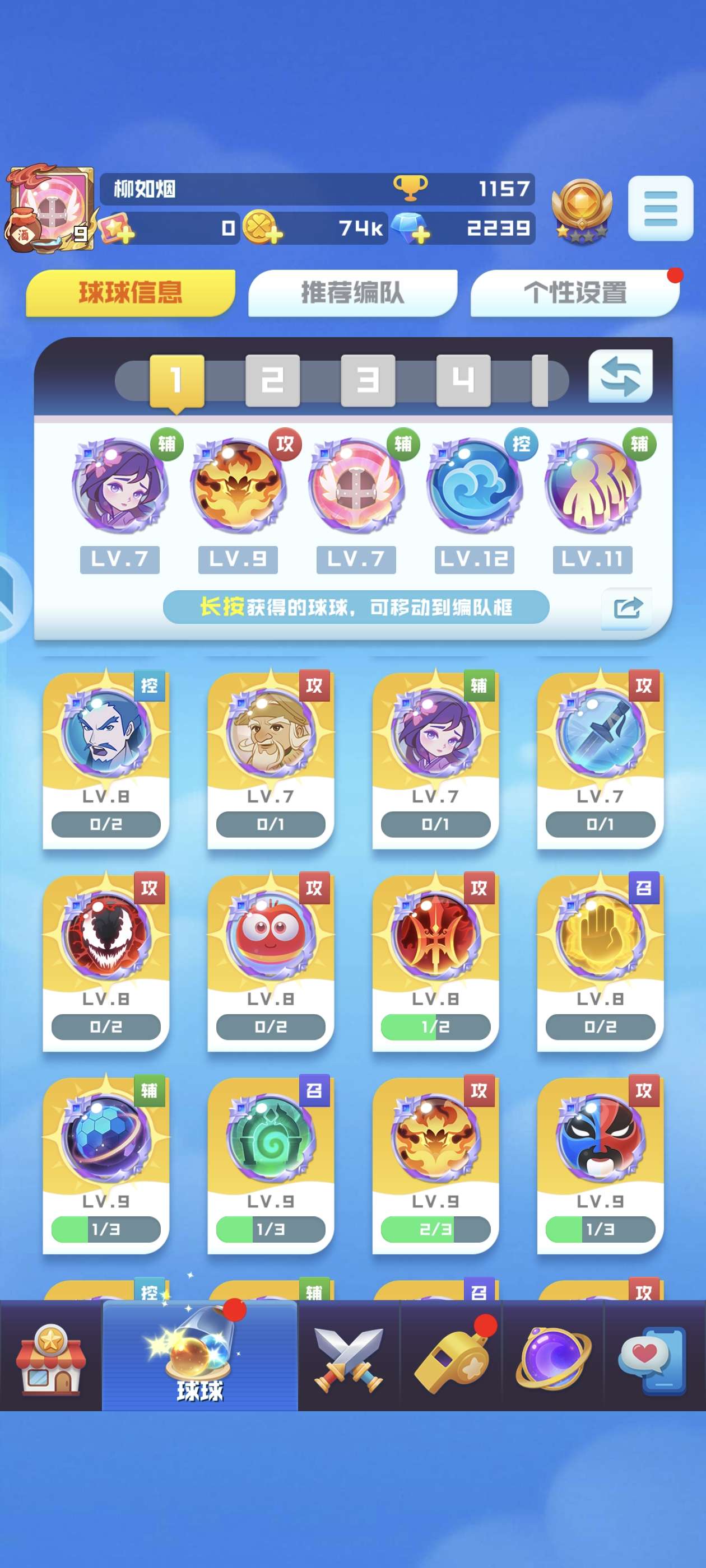Image resolution: width=706 pixels, height=1568 pixels.
Task: Open the red venom mask ball card
Action: click(x=106, y=962)
